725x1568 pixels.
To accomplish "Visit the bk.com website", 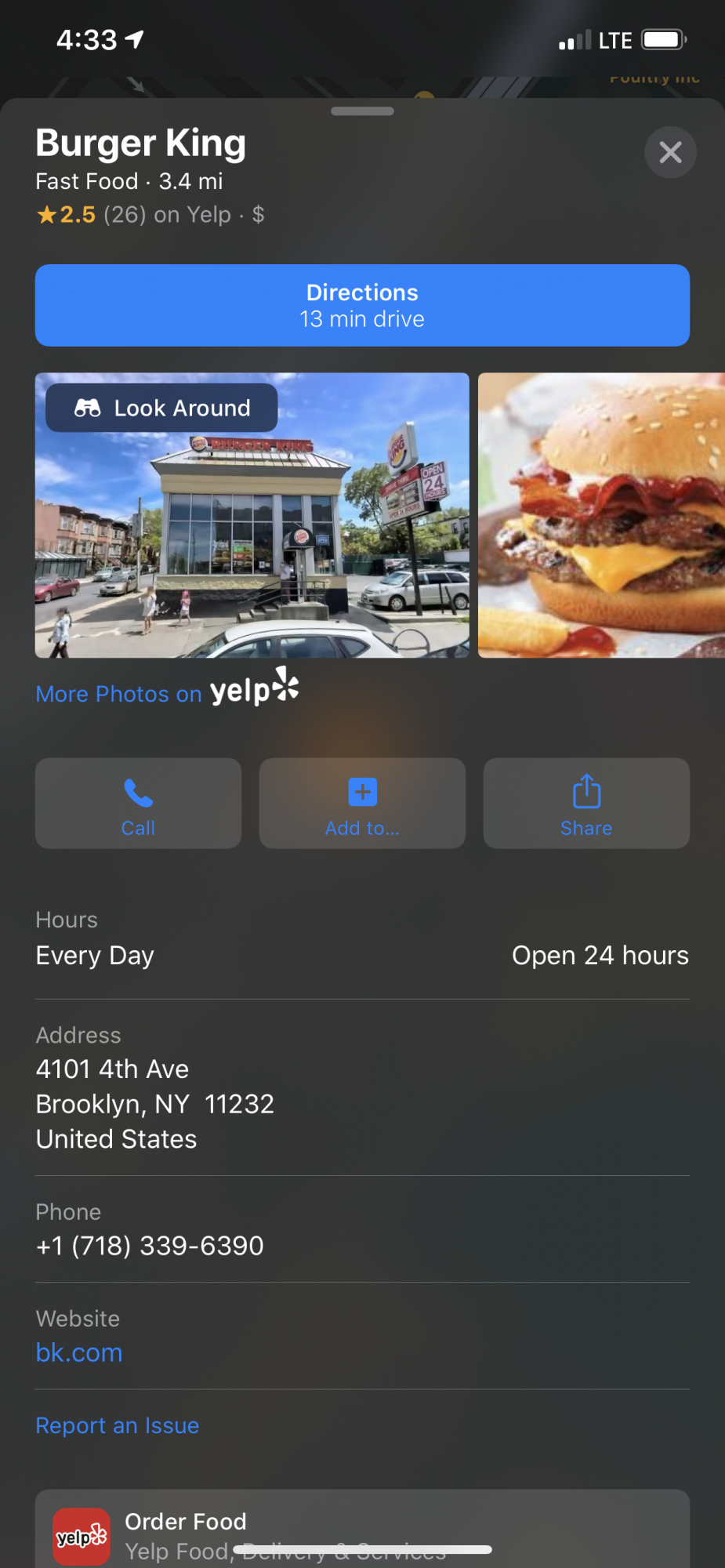I will point(79,1352).
